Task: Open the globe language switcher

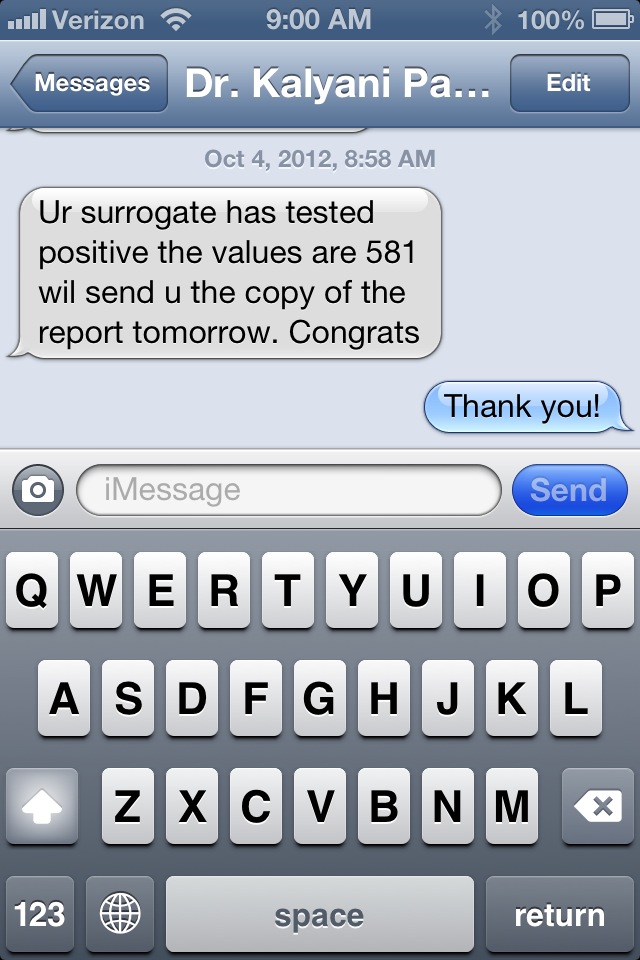Action: (120, 914)
